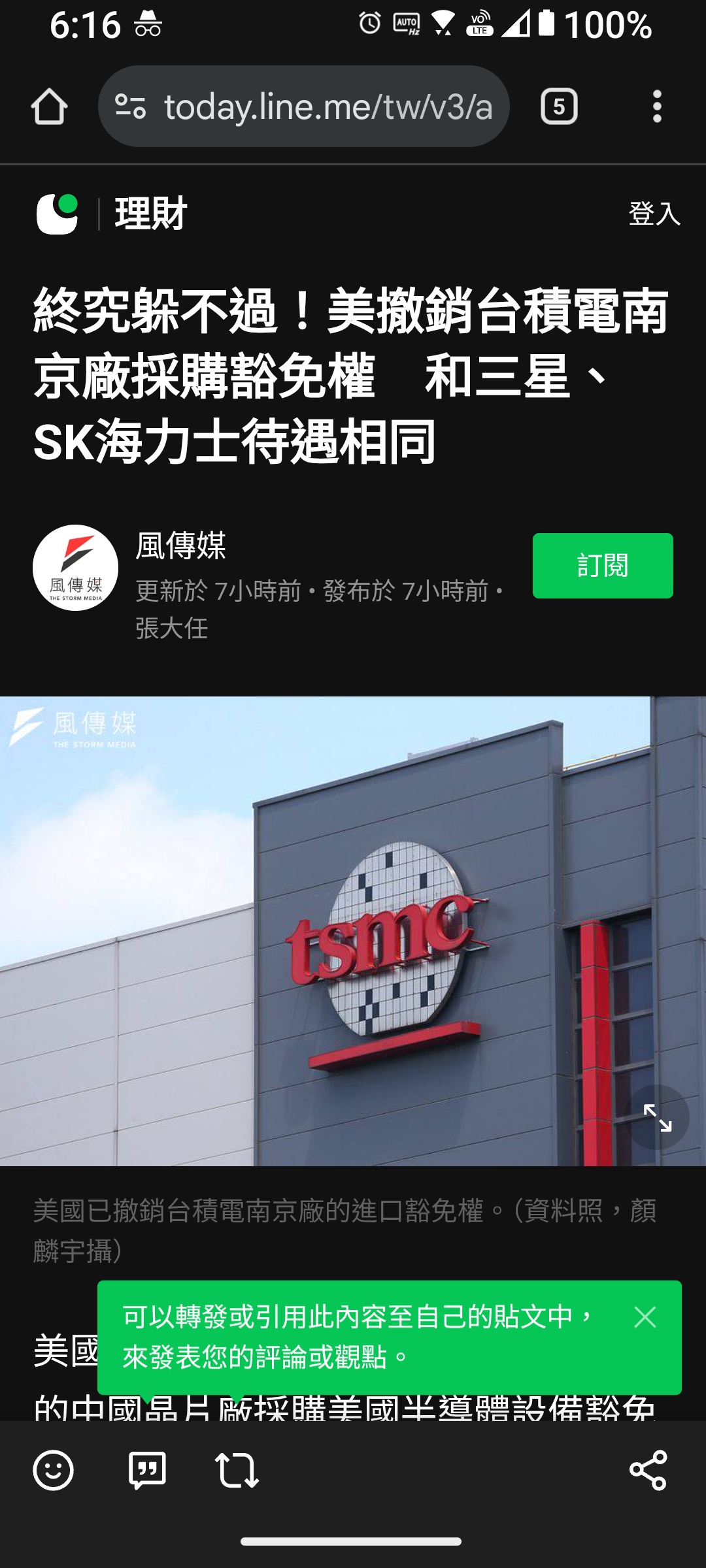Go to the browser home page

pyautogui.click(x=49, y=106)
